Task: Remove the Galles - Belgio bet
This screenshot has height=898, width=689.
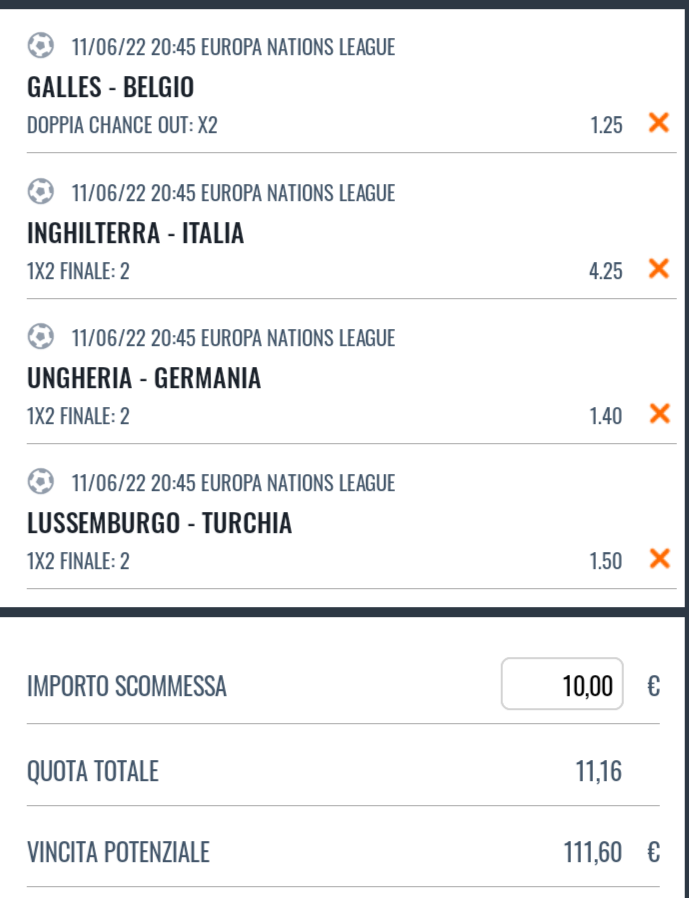Action: coord(659,123)
